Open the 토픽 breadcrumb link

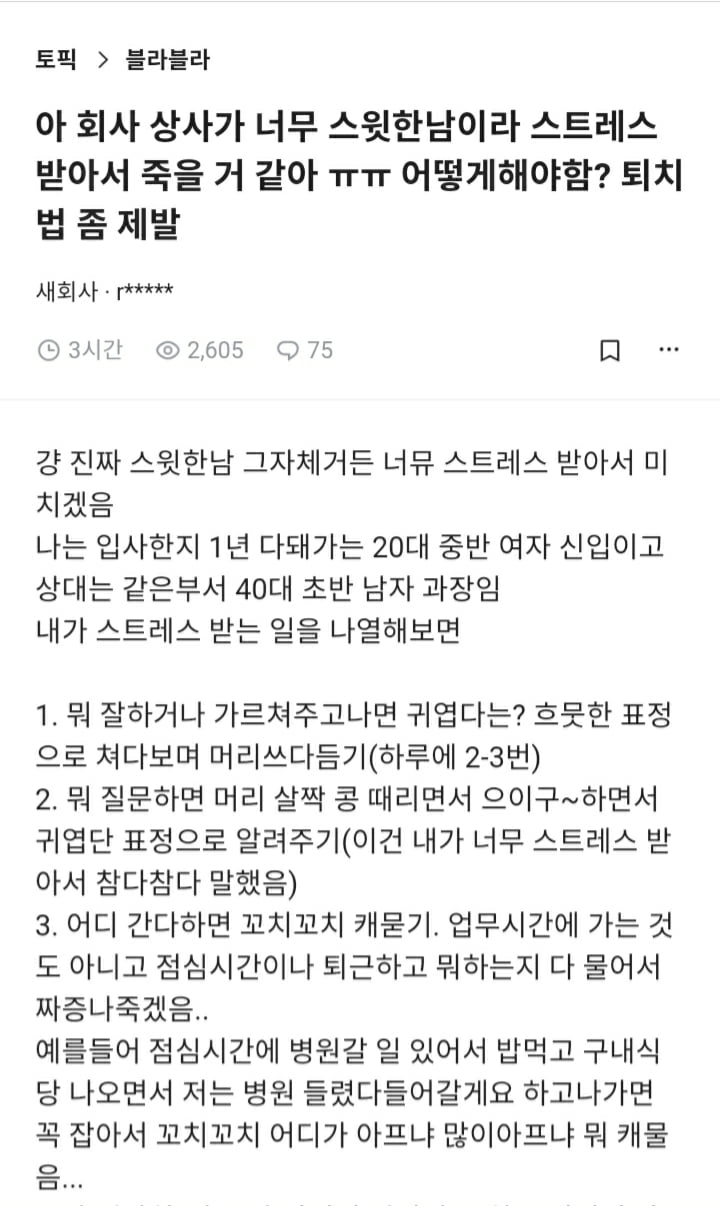[56, 59]
